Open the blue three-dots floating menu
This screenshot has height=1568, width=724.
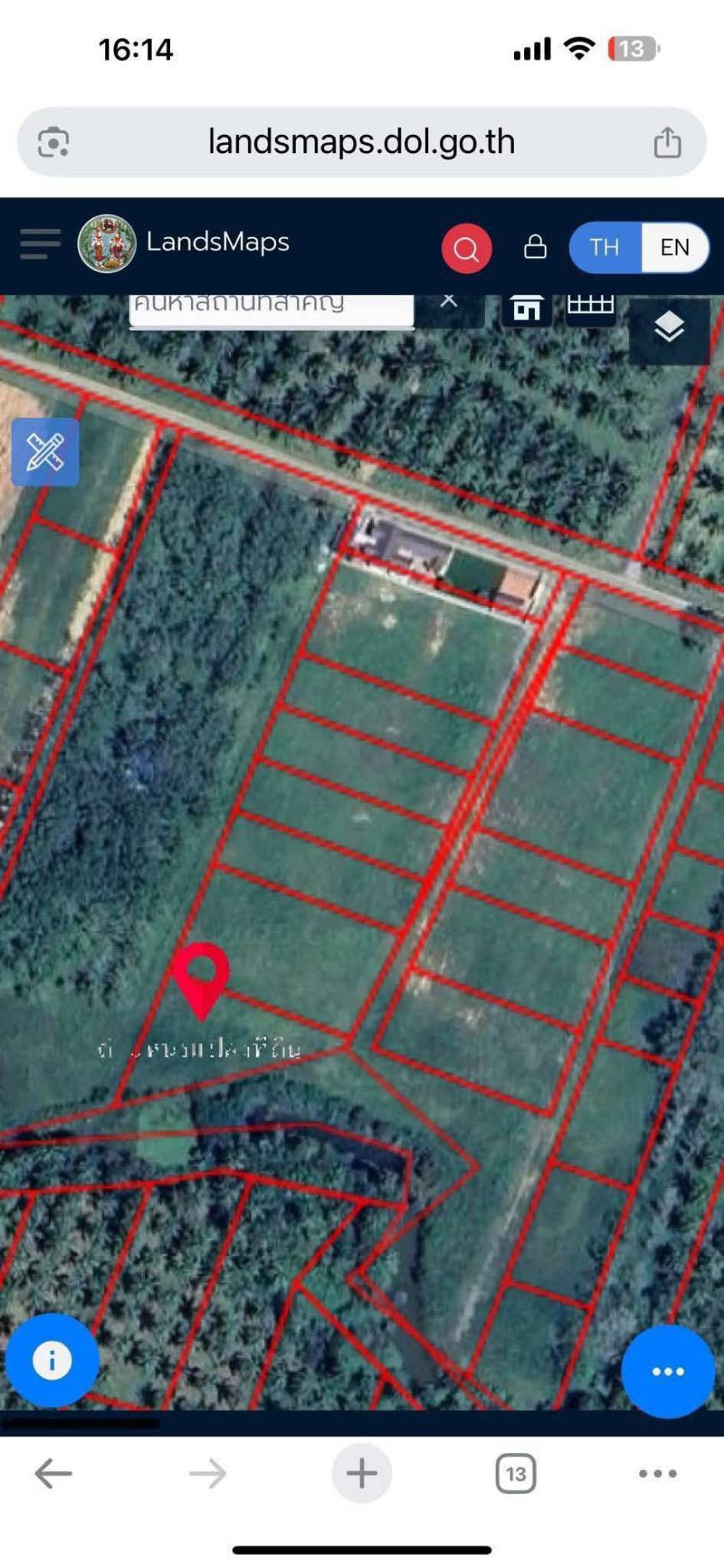[667, 1371]
